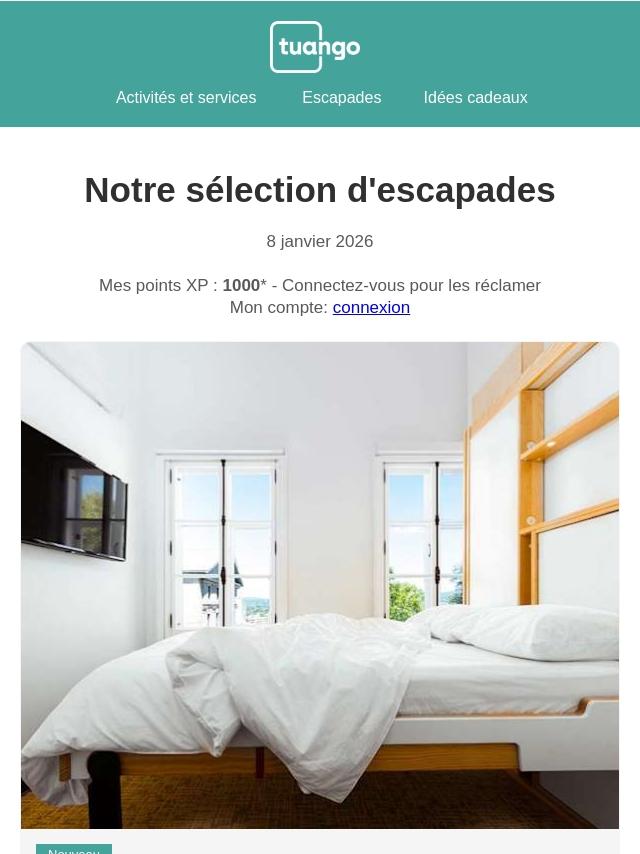Open Idées cadeaux link

475,98
